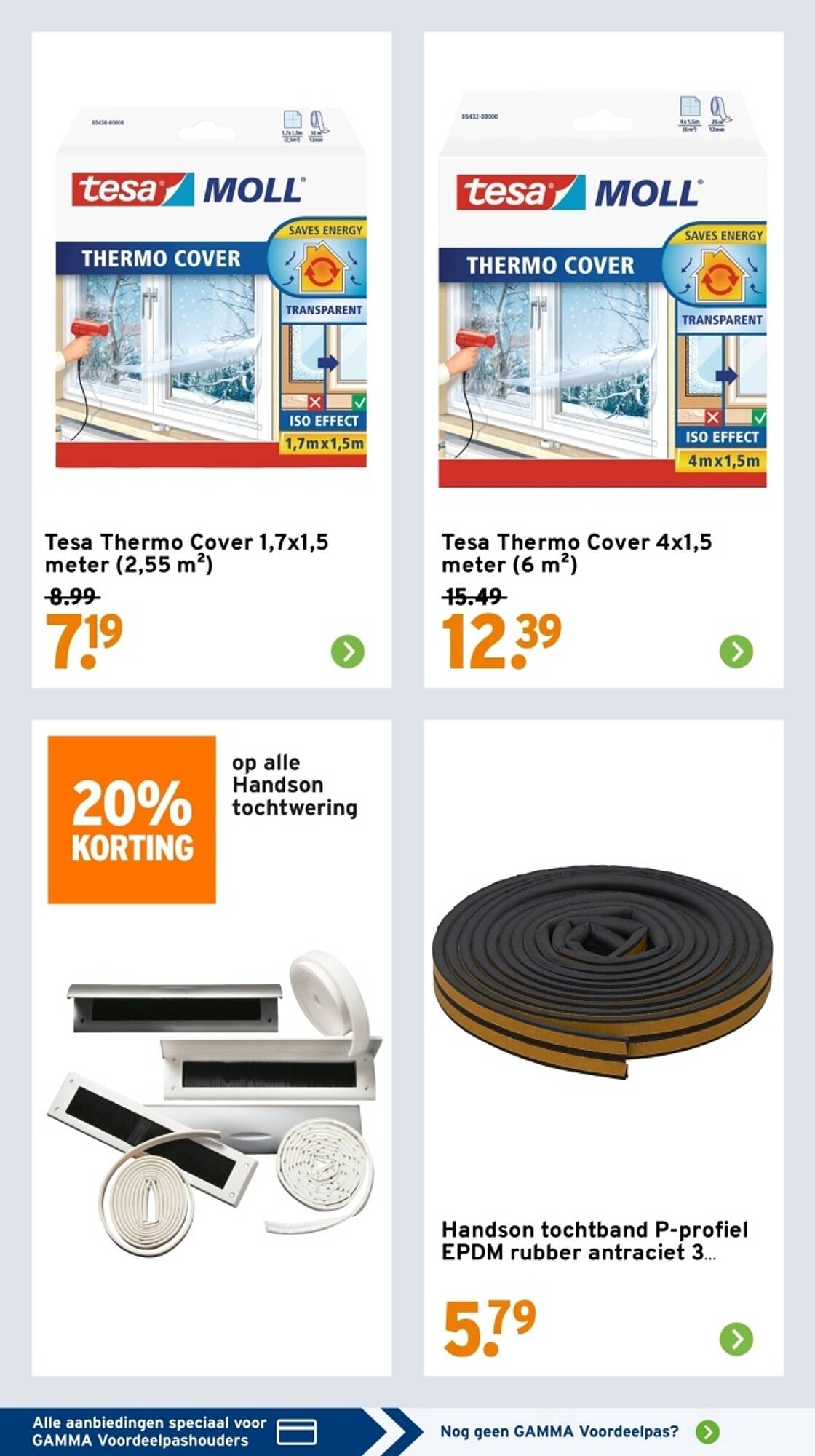815x1456 pixels.
Task: Open the 20% korting Handson tochtwering offer
Action: pos(212,1048)
